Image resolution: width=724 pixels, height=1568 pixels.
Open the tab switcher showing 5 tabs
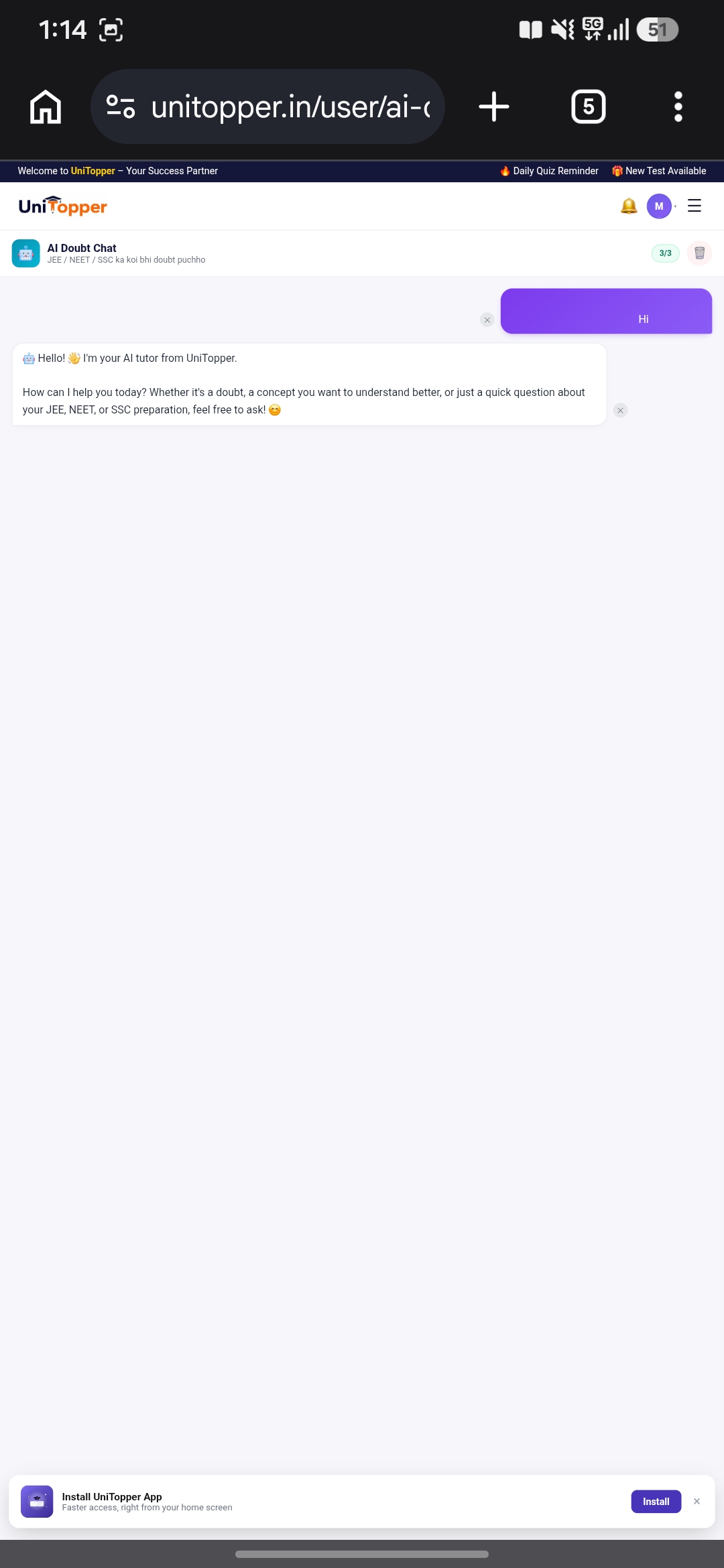coord(589,107)
